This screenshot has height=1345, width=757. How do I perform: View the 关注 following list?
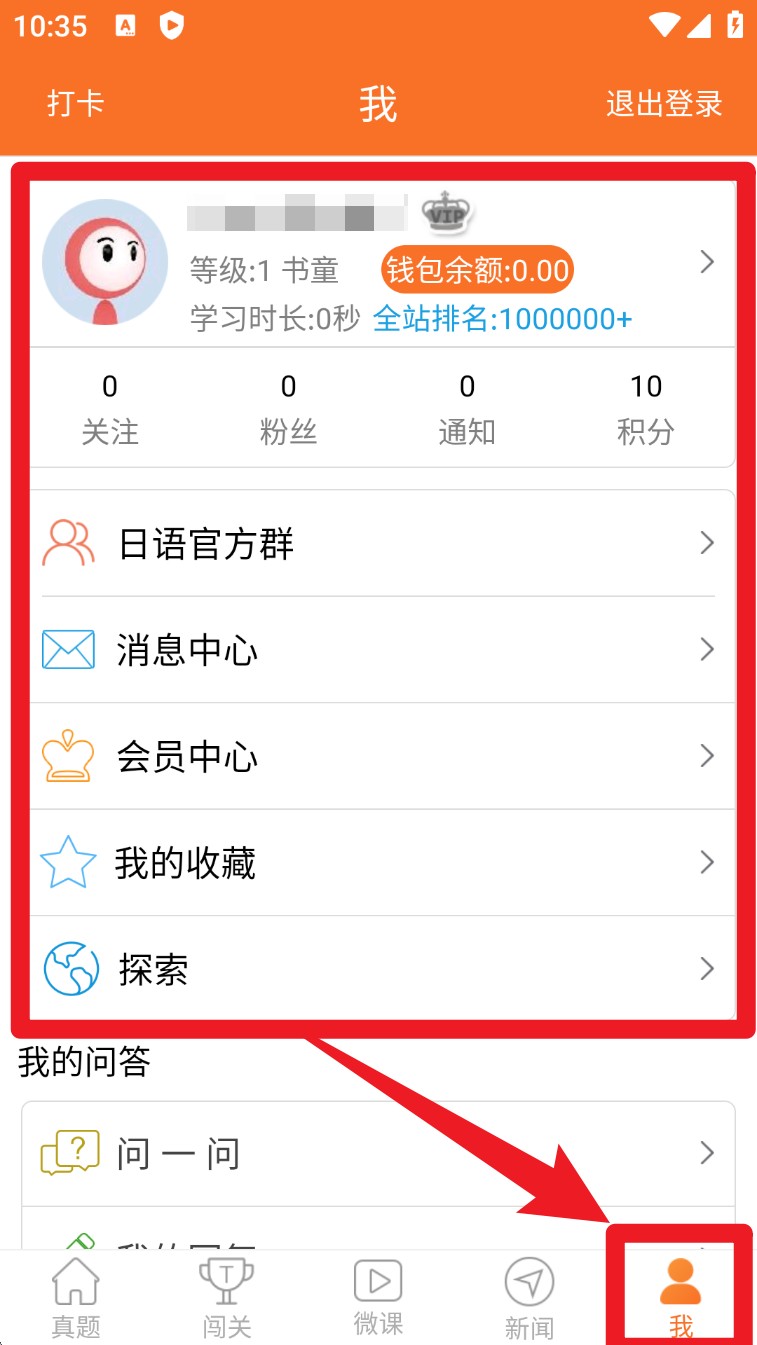(x=110, y=409)
